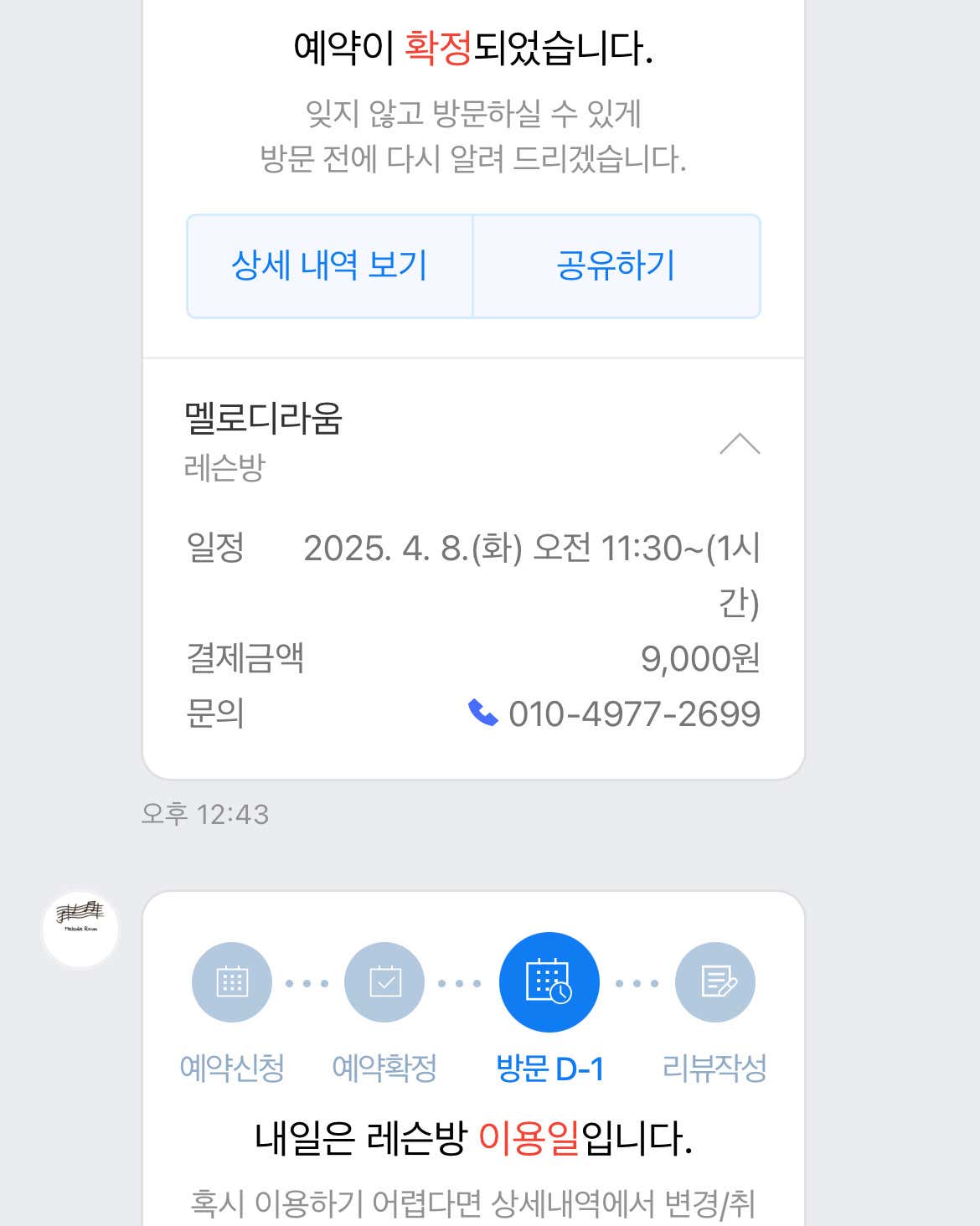Expand the 리뷰작성 progress step
Screen dimensions: 980x1226
pyautogui.click(x=713, y=1022)
